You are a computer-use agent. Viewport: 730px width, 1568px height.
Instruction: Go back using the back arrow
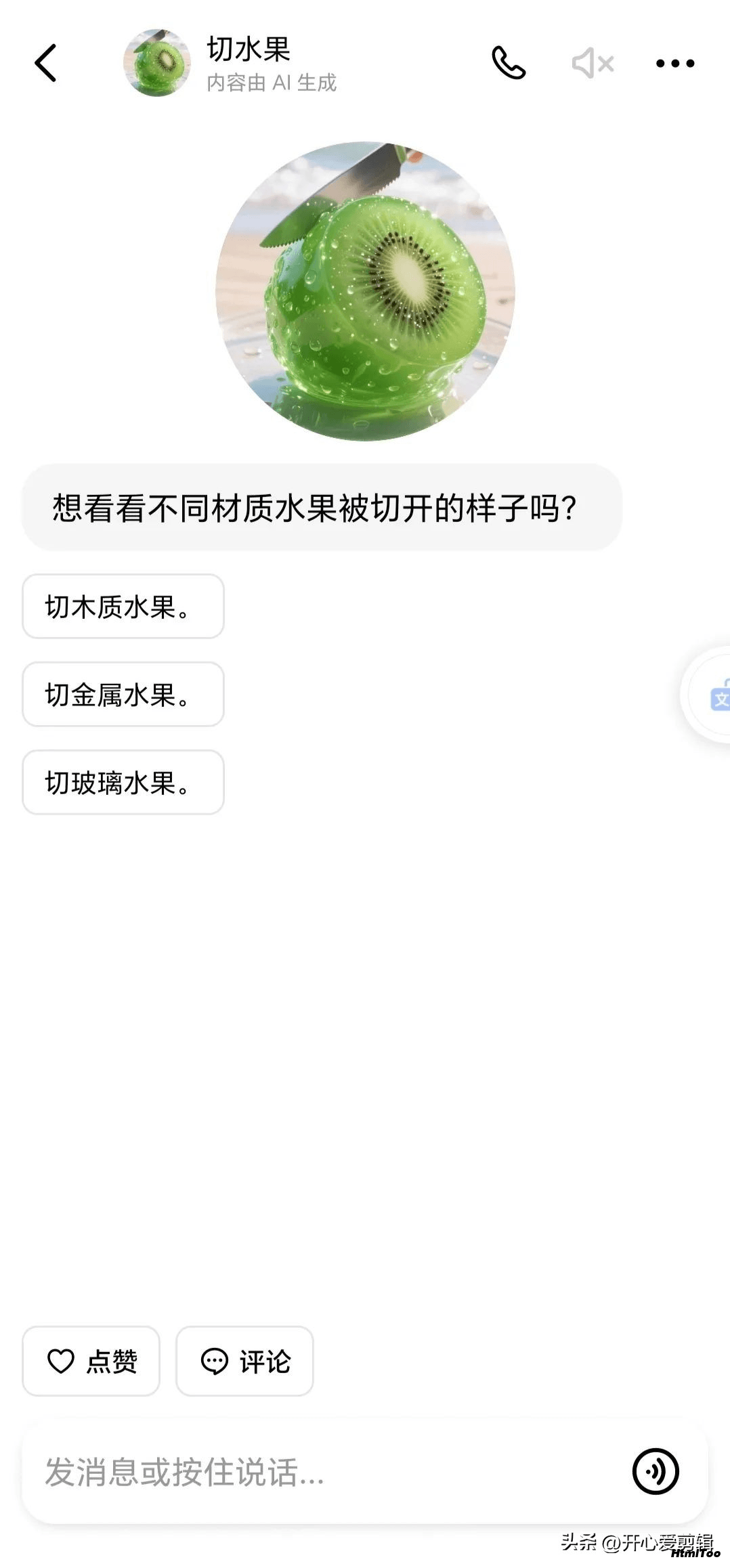46,63
